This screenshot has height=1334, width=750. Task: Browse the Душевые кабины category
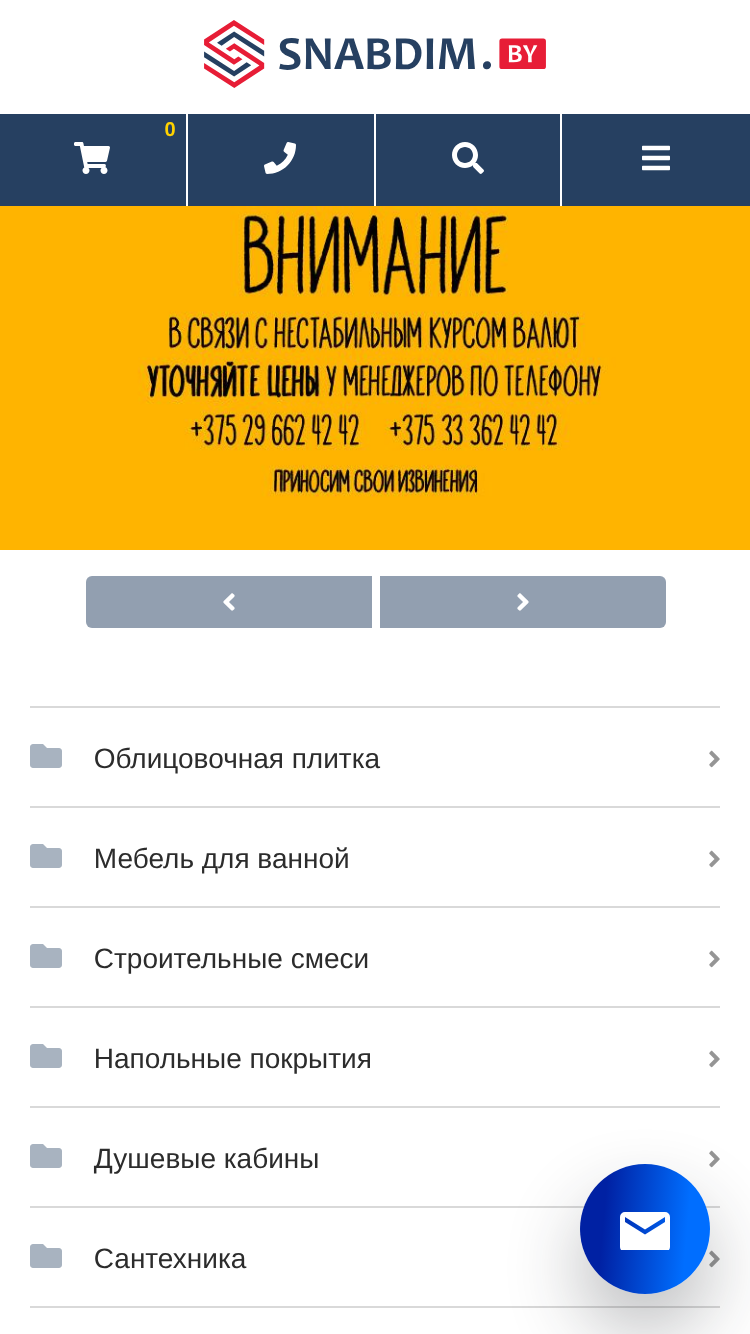pyautogui.click(x=375, y=1158)
